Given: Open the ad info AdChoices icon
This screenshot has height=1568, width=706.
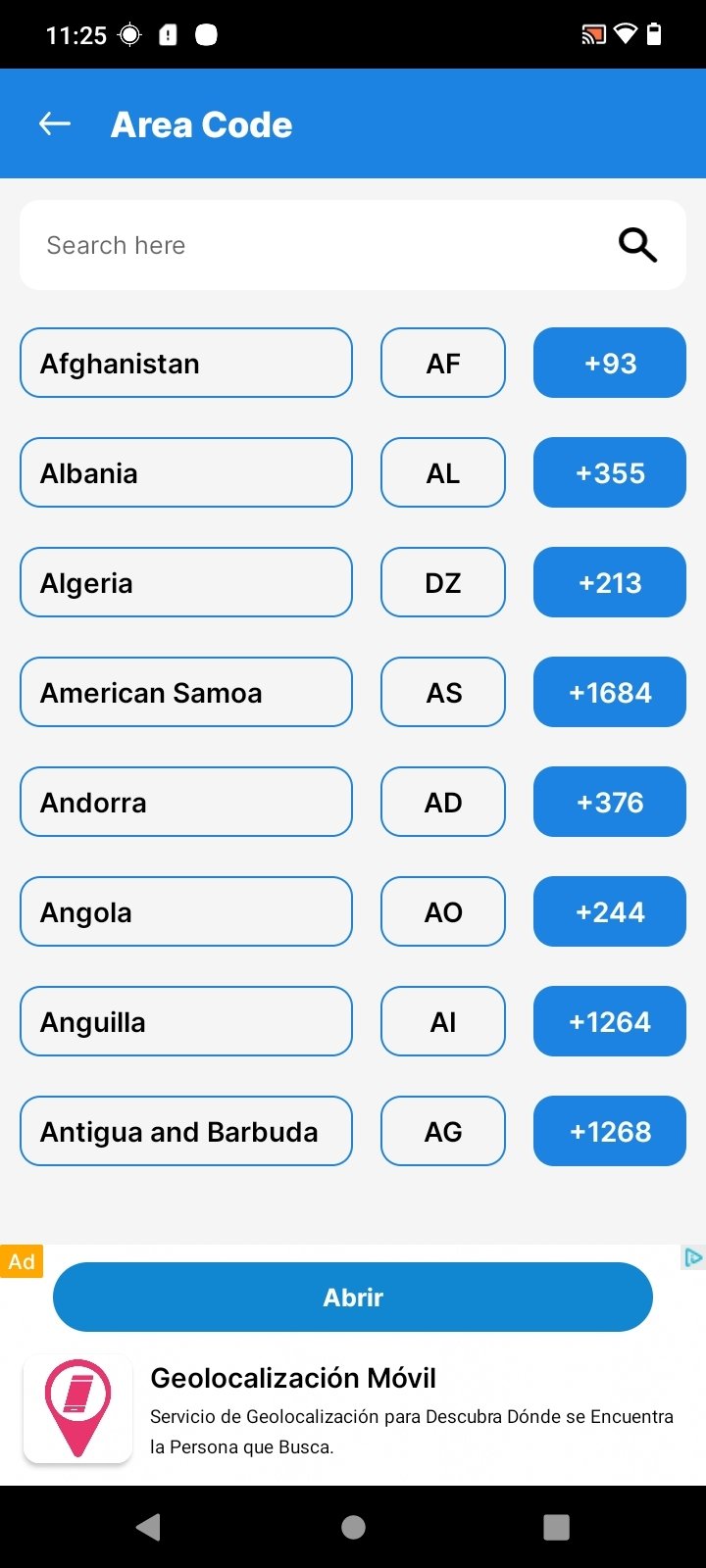Looking at the screenshot, I should click(693, 1256).
